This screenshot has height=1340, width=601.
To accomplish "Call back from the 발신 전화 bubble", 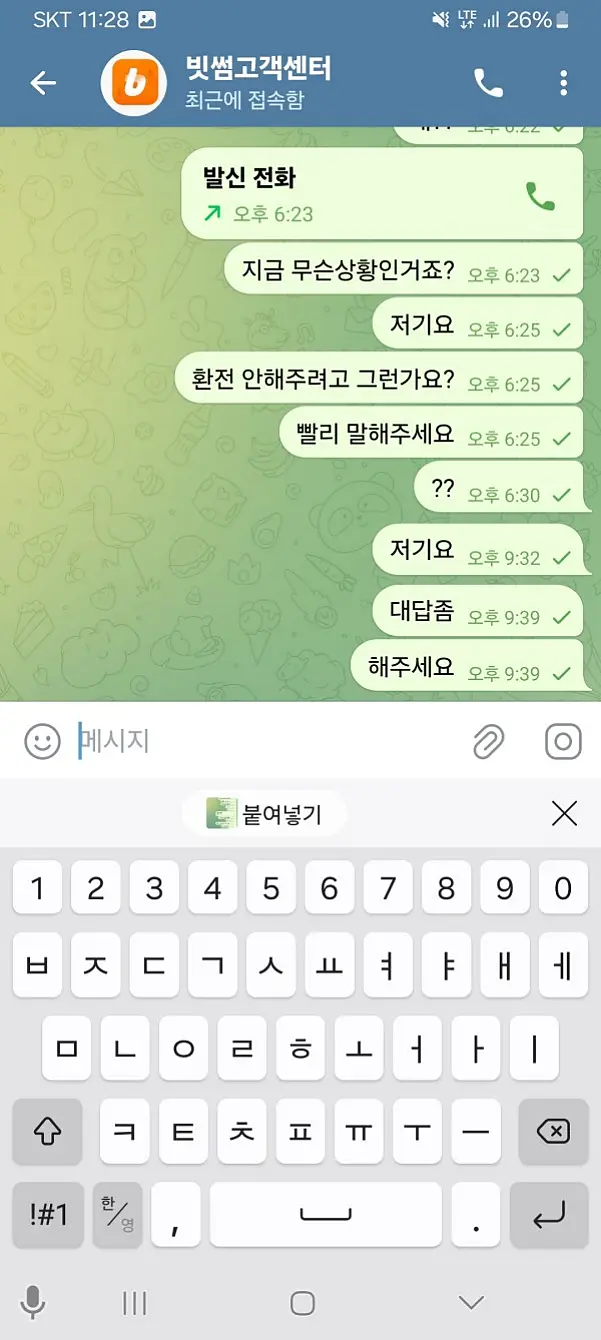I will pyautogui.click(x=540, y=197).
